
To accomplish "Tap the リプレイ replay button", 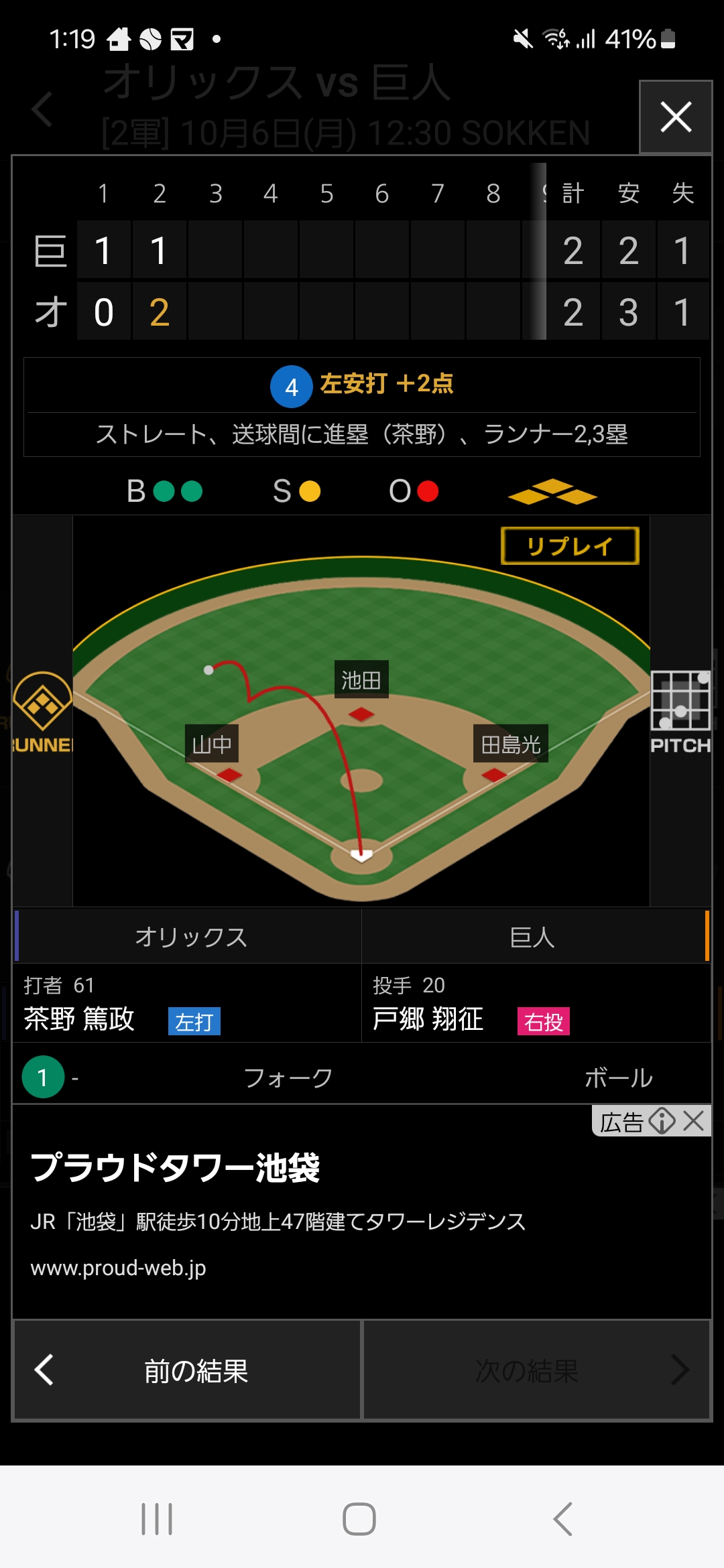I will [x=570, y=546].
